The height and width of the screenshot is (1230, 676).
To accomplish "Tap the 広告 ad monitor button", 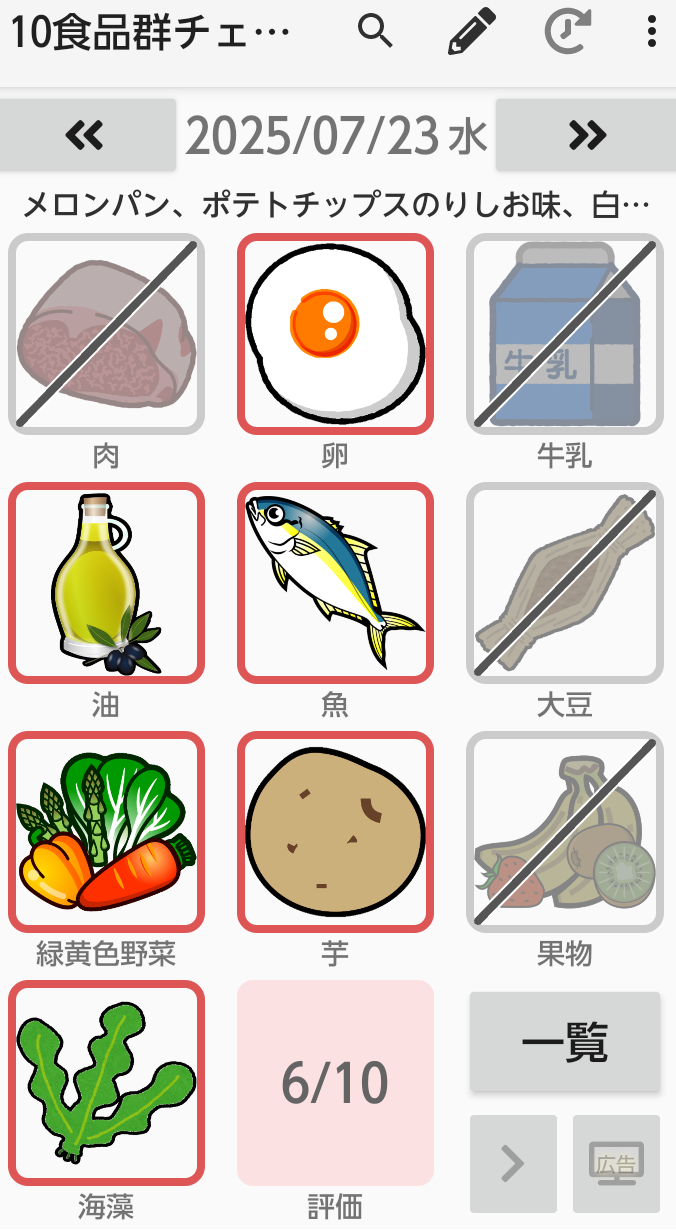I will point(616,1163).
